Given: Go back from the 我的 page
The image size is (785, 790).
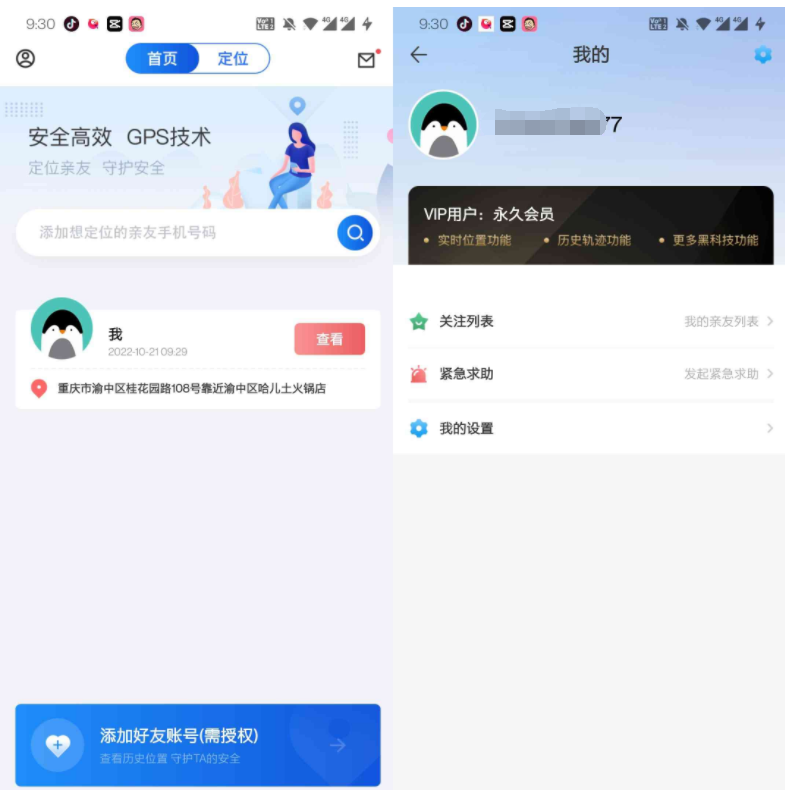Looking at the screenshot, I should 418,55.
